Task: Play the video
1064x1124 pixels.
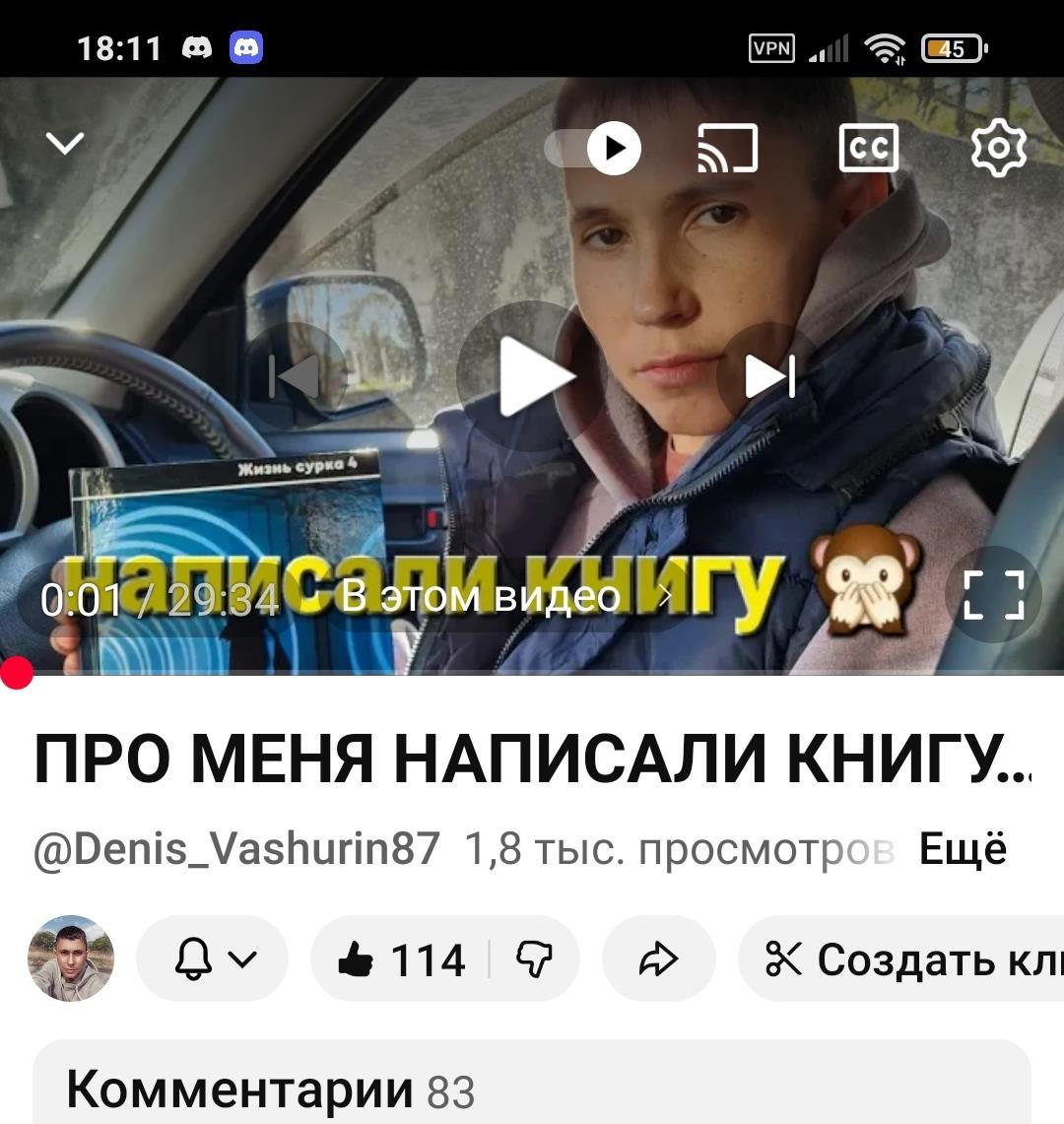Action: click(x=533, y=375)
